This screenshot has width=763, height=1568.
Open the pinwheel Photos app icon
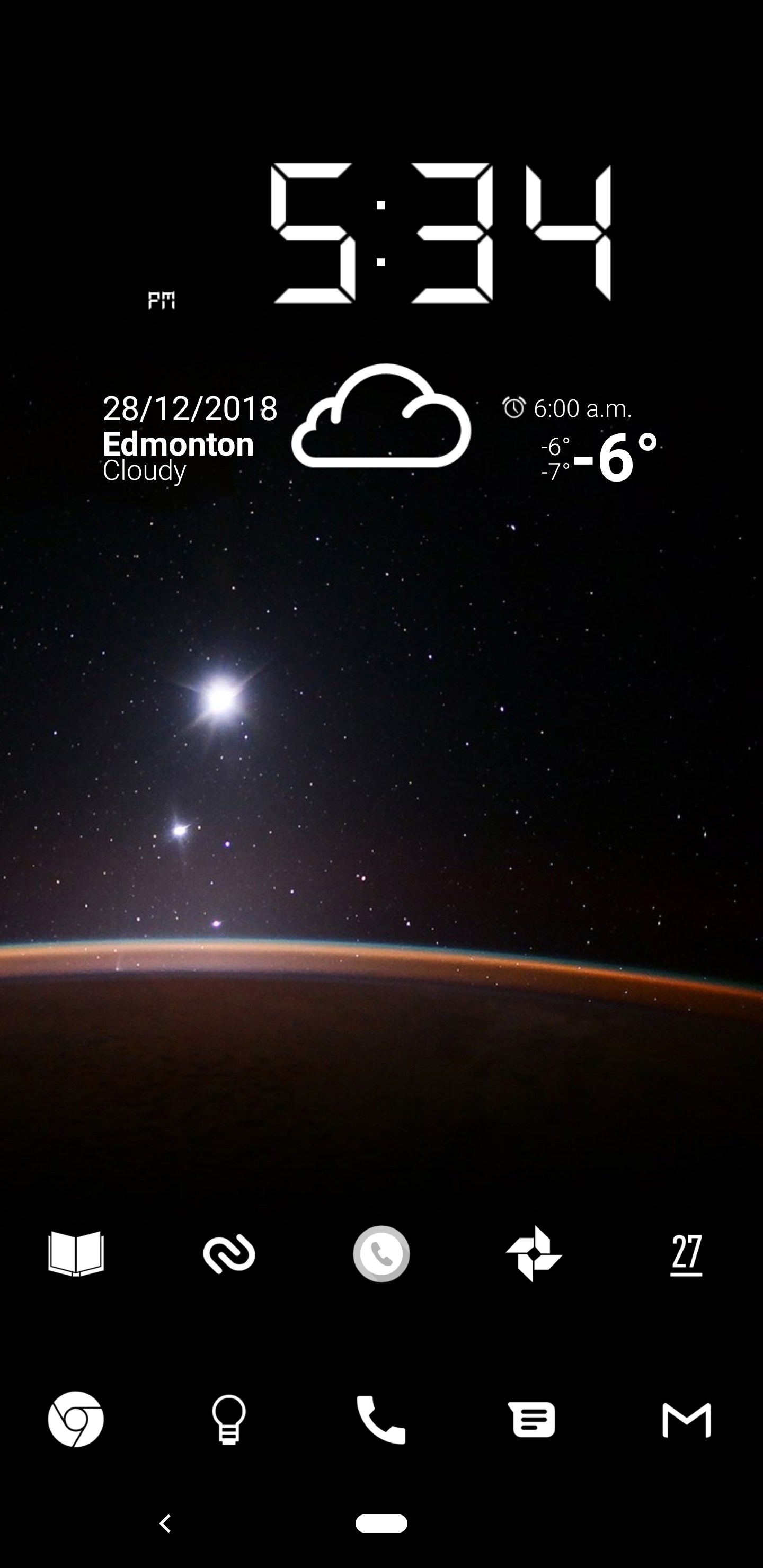click(x=534, y=1254)
